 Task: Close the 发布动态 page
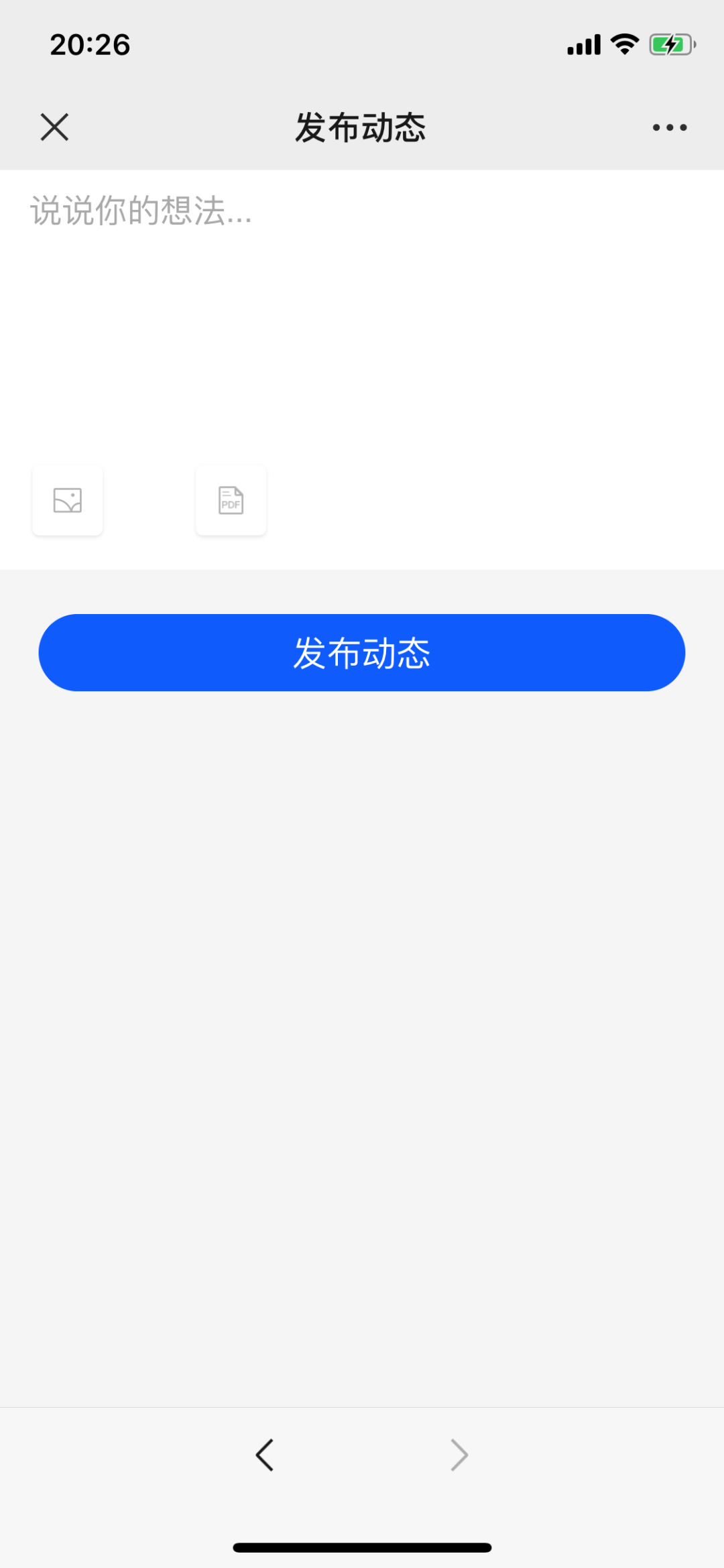pyautogui.click(x=54, y=127)
